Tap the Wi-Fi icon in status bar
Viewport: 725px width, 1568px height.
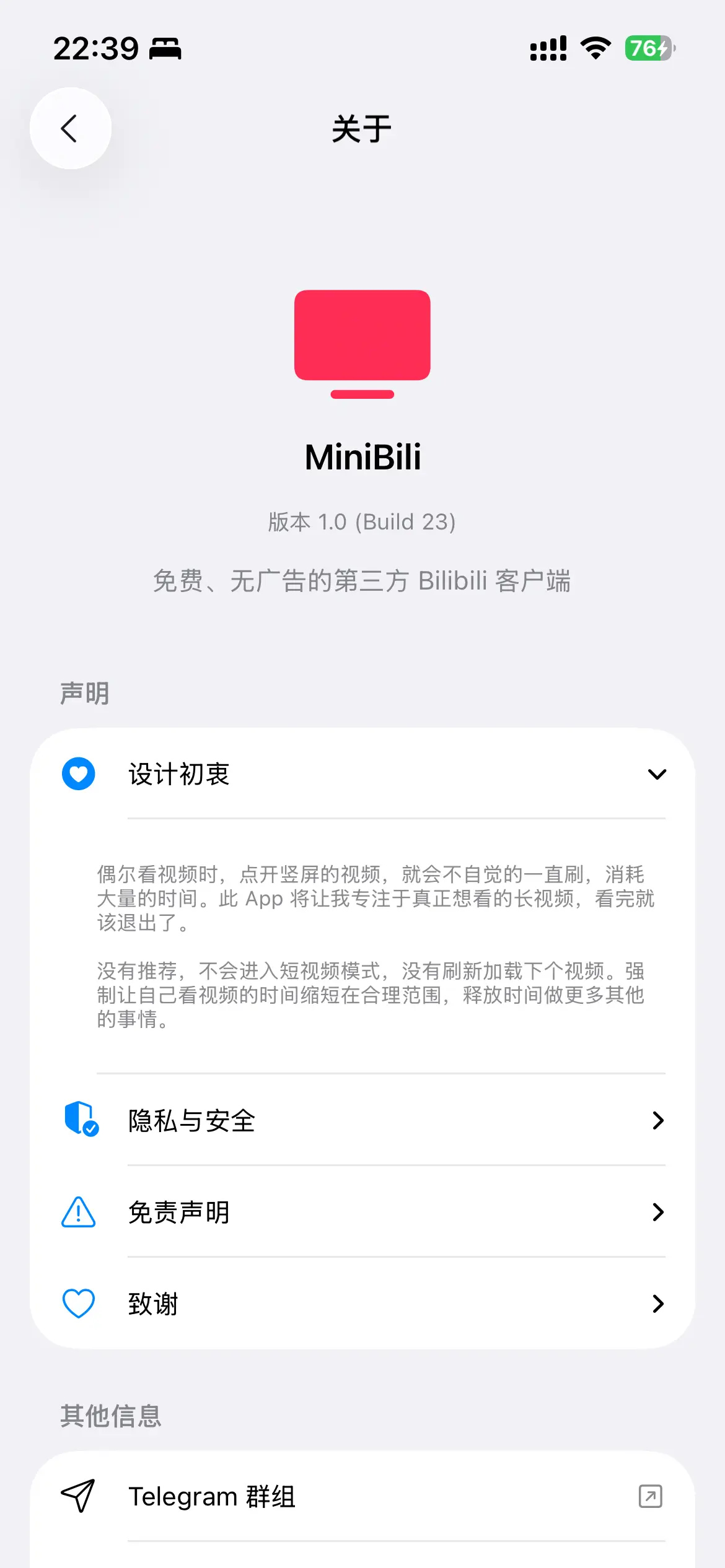(595, 47)
